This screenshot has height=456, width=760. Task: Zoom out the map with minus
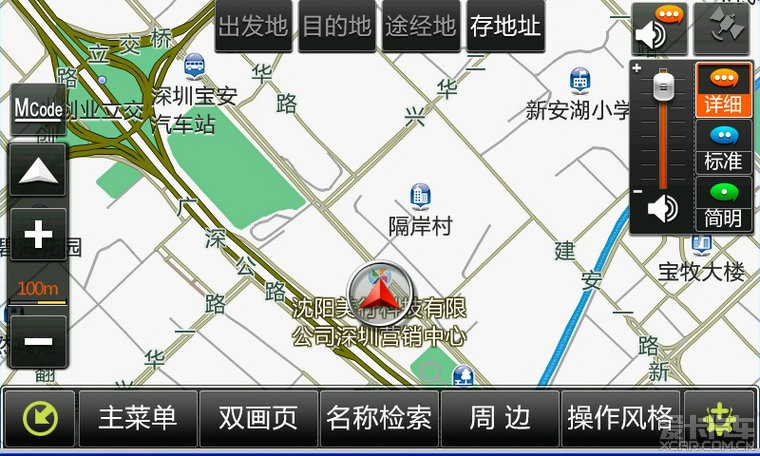click(38, 341)
